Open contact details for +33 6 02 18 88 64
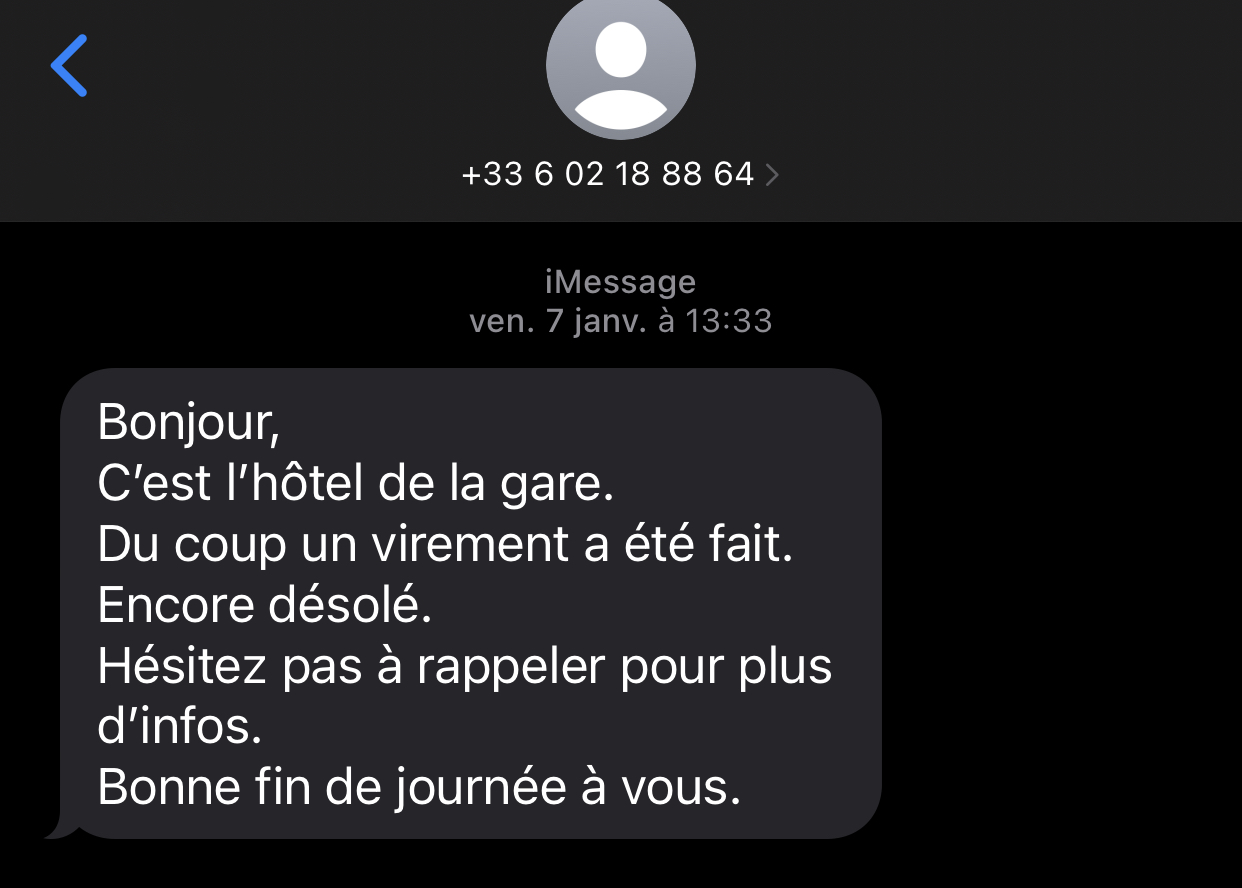1242x888 pixels. pos(620,174)
